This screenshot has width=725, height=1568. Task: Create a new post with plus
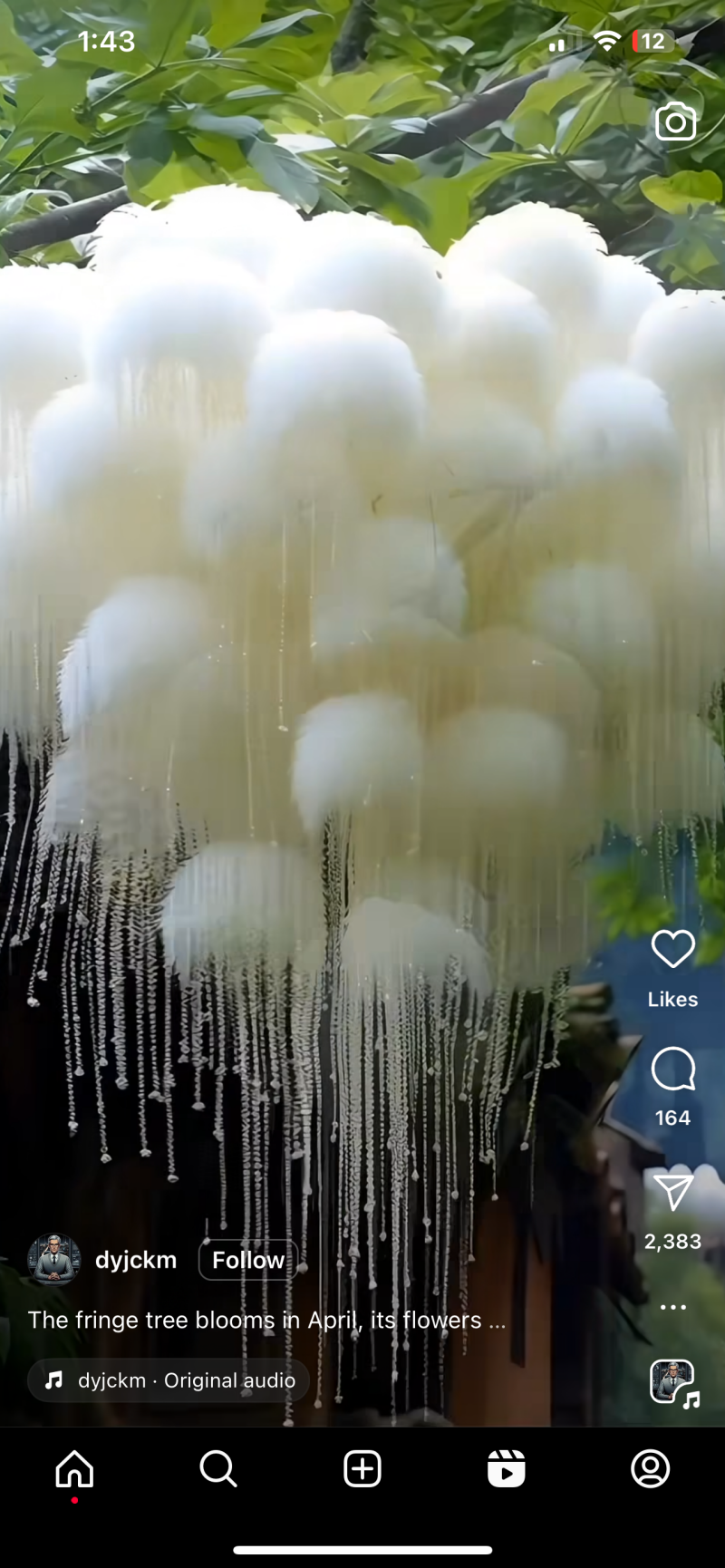tap(362, 1468)
